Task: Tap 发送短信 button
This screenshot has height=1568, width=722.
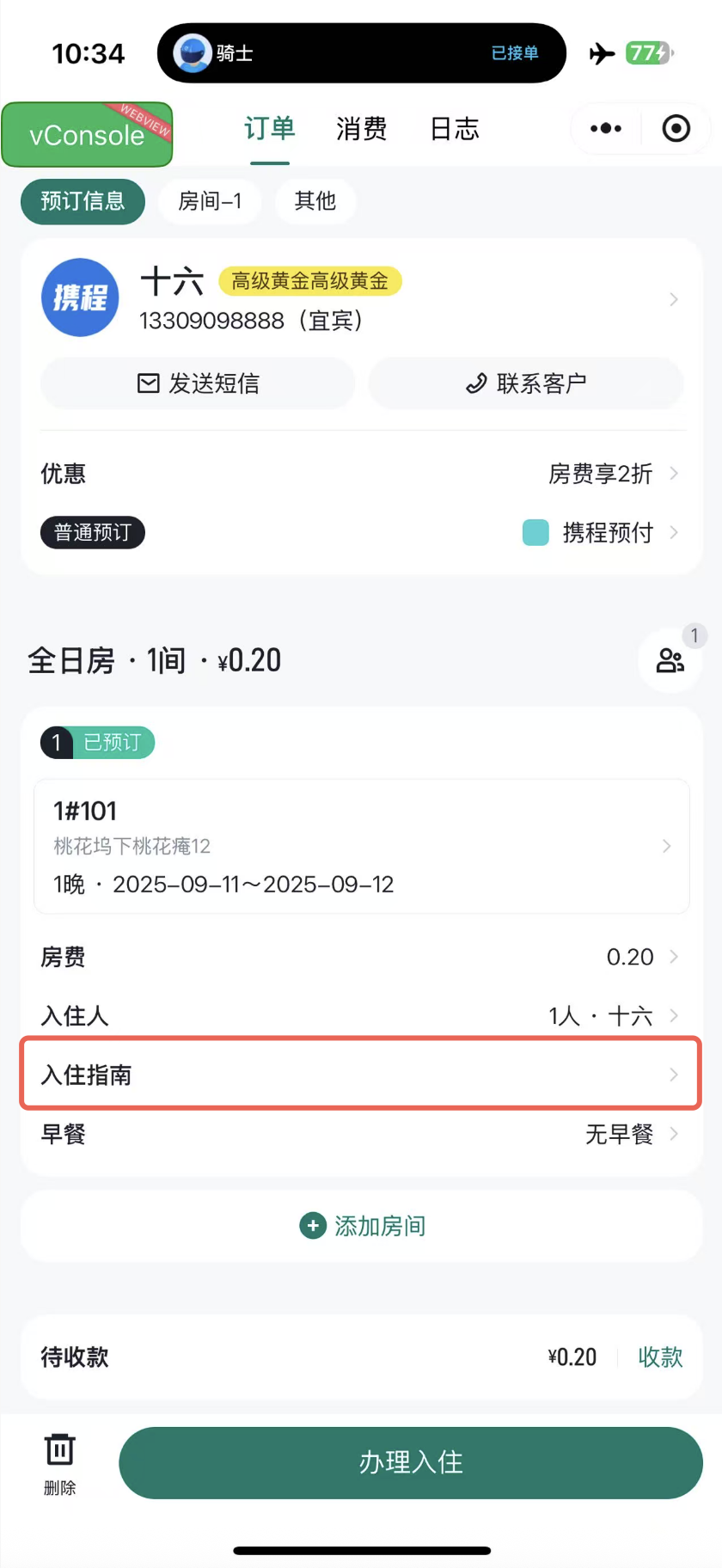Action: point(198,383)
